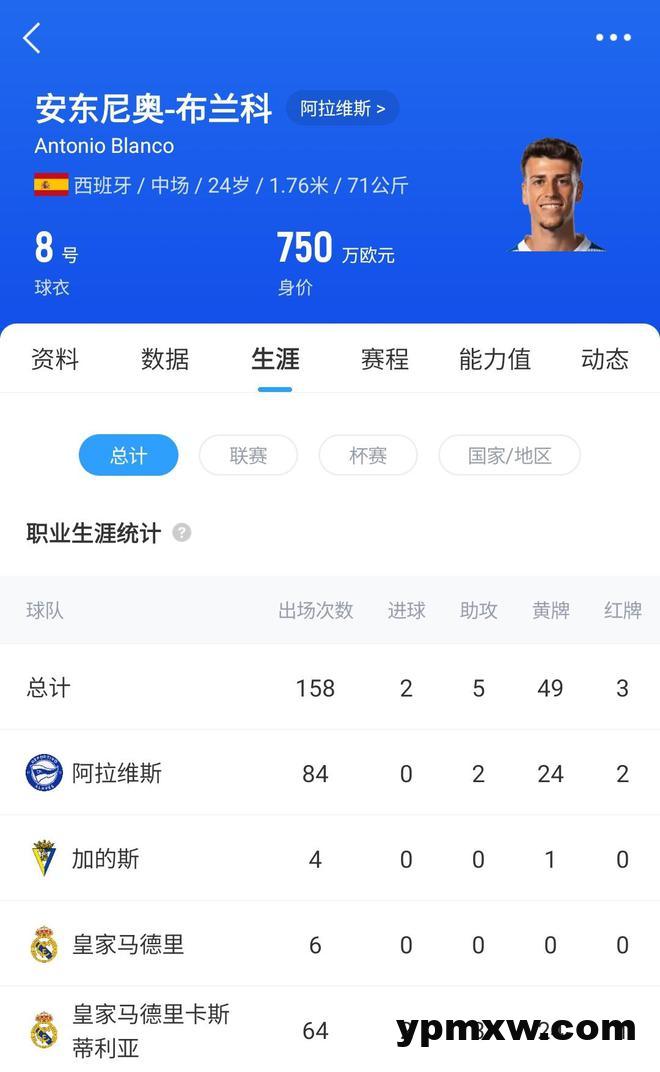Go back using the top-left arrow
This screenshot has width=660, height=1072.
click(32, 39)
